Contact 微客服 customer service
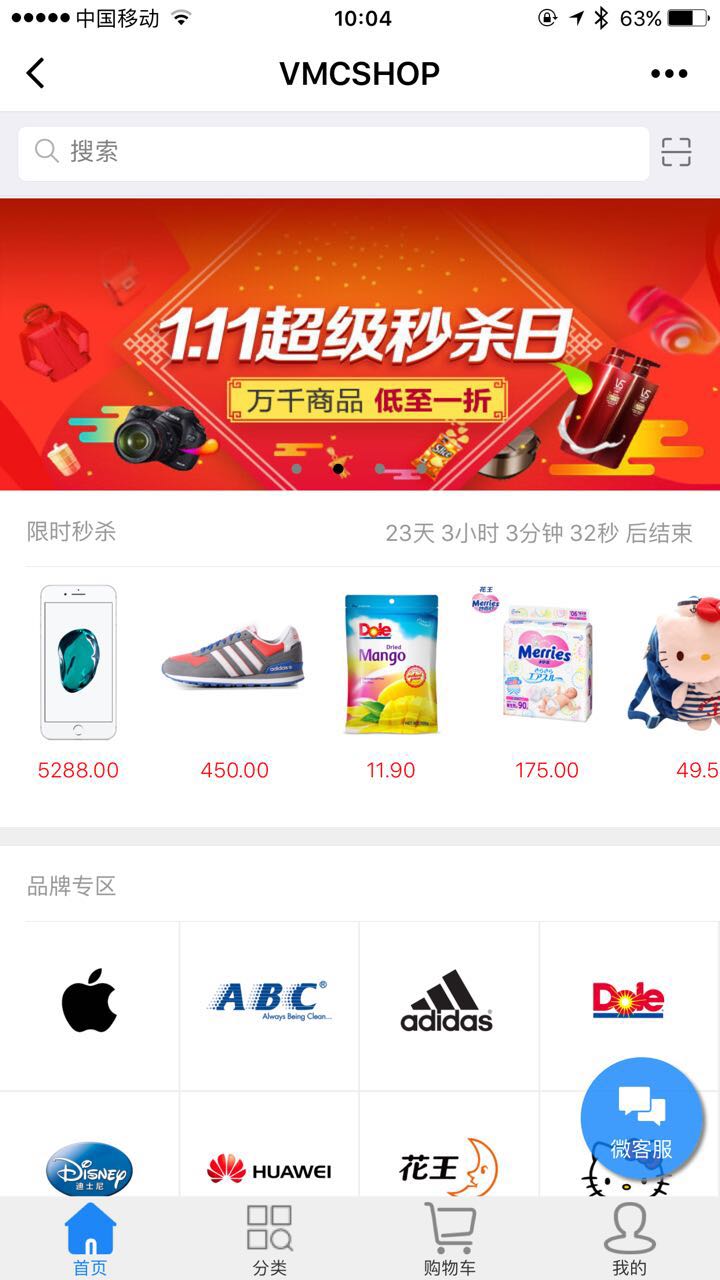Viewport: 720px width, 1280px height. [x=641, y=1120]
